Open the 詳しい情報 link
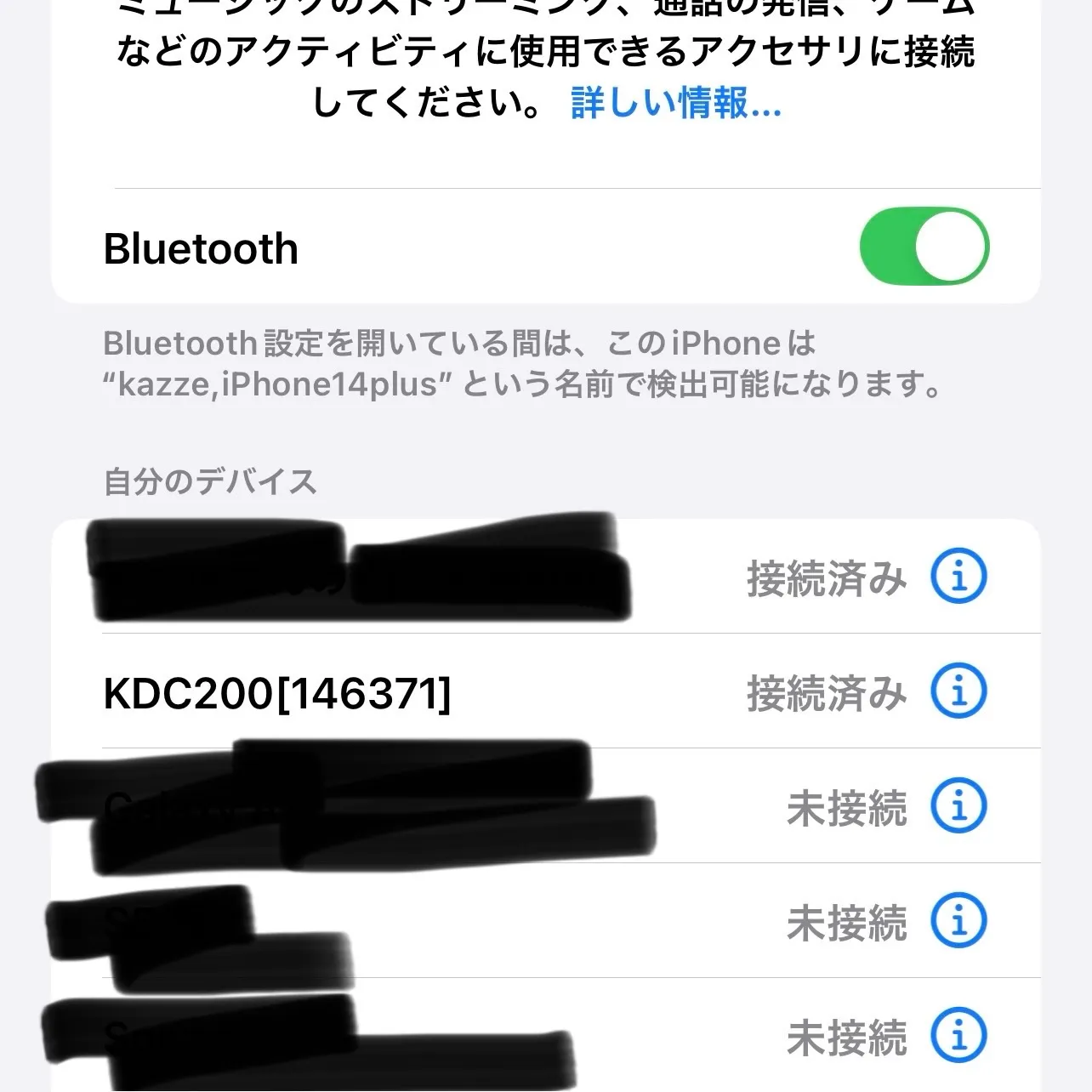 click(675, 104)
